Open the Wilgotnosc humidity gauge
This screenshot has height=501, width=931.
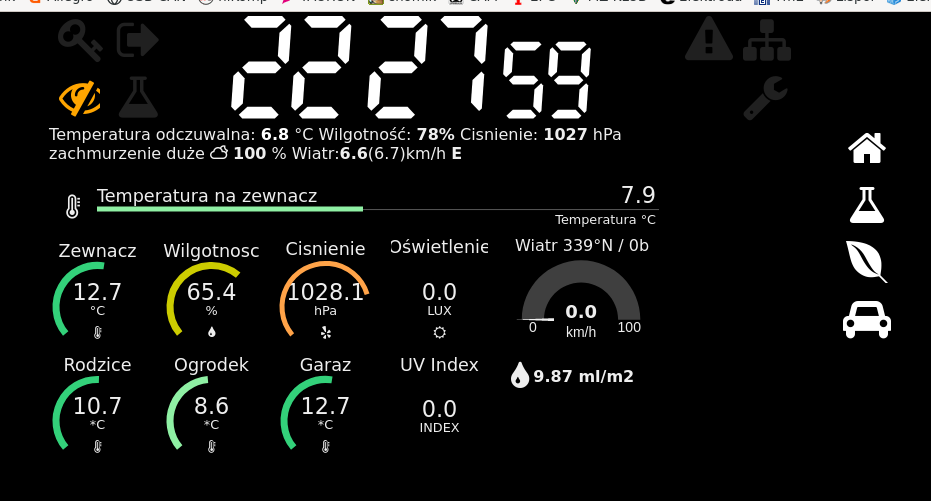[211, 297]
